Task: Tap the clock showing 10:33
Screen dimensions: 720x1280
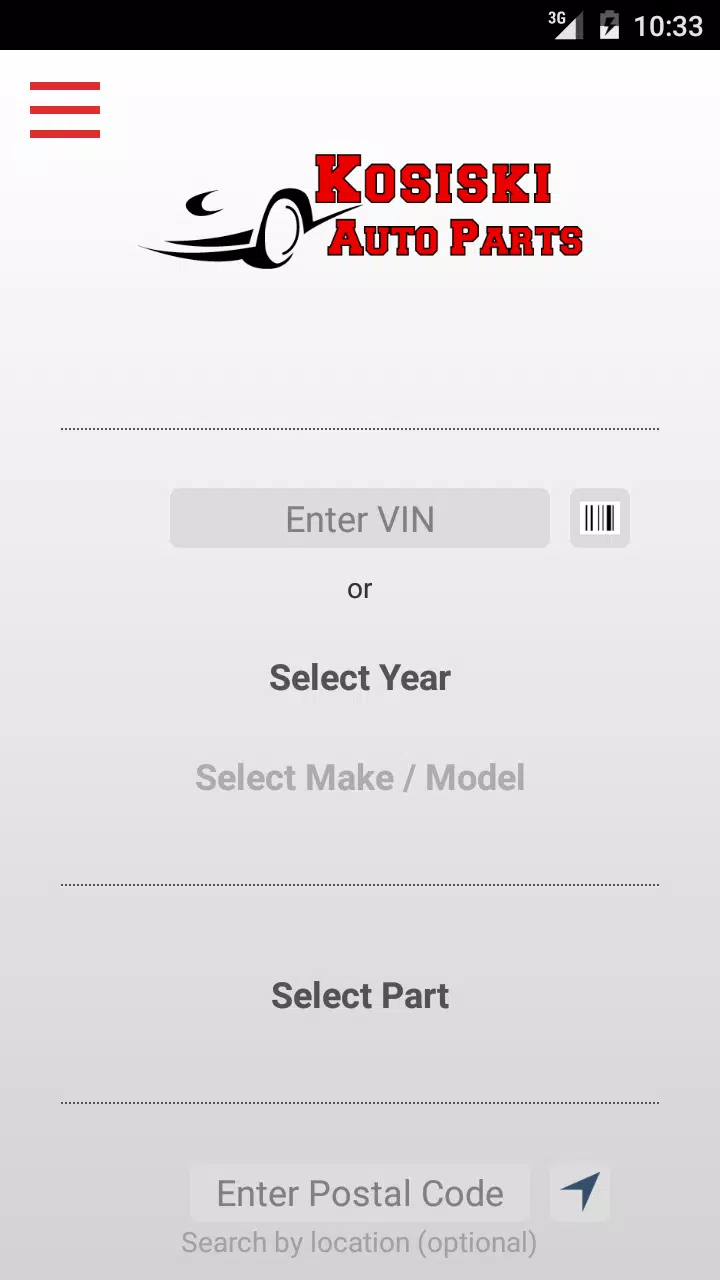Action: point(664,24)
